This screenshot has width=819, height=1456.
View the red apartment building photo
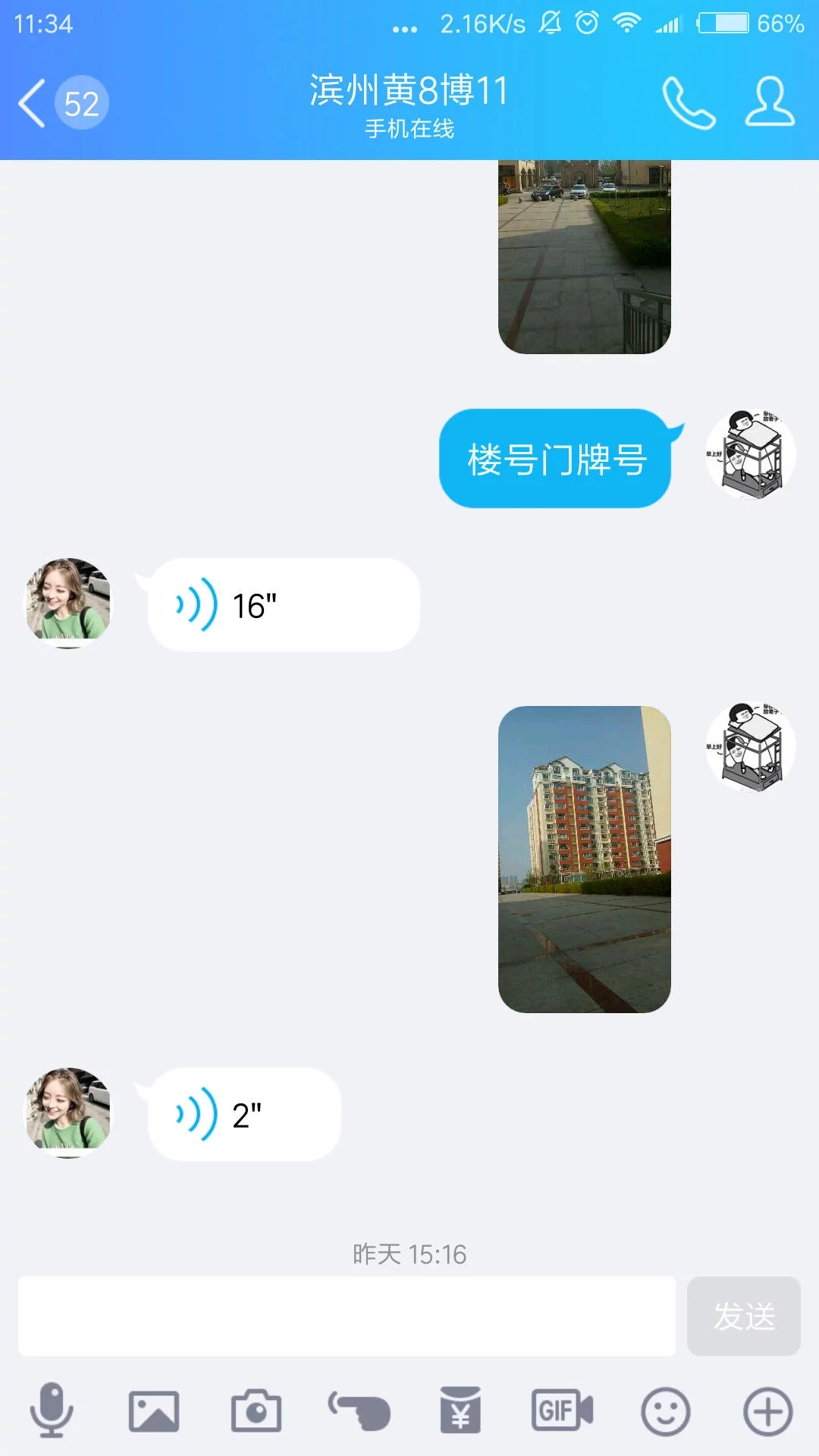[584, 857]
